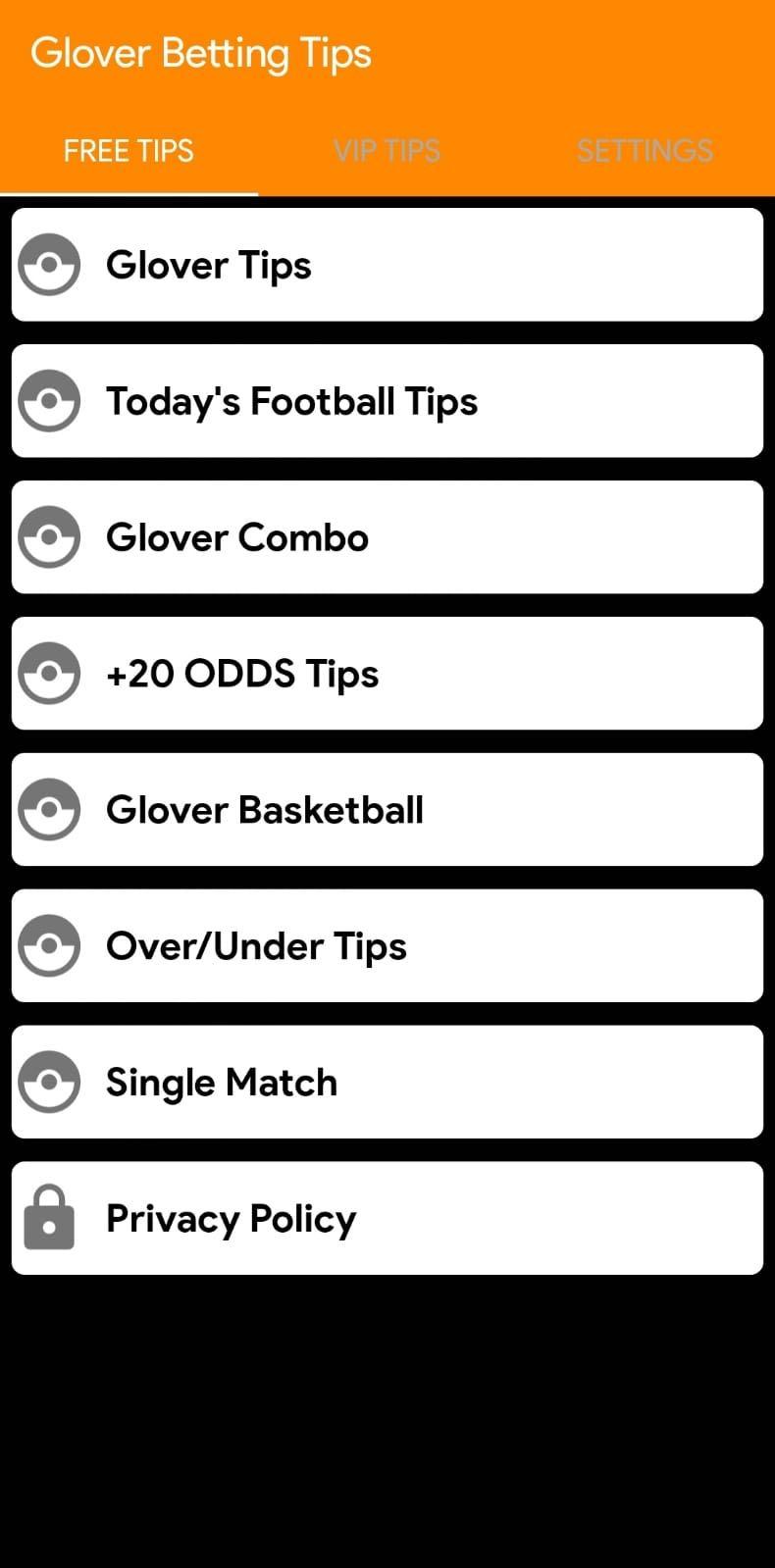The height and width of the screenshot is (1568, 775).
Task: Open the Single Match row
Action: point(387,1083)
